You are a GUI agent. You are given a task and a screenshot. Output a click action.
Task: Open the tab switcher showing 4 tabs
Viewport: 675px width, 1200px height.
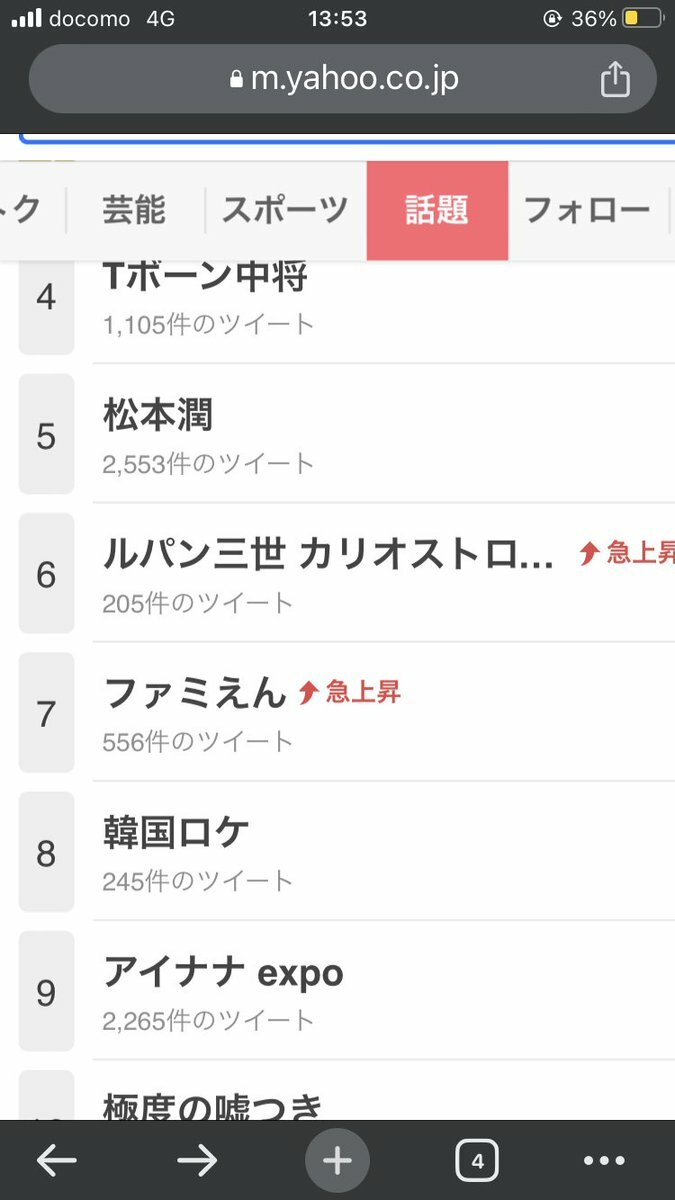click(x=477, y=1161)
